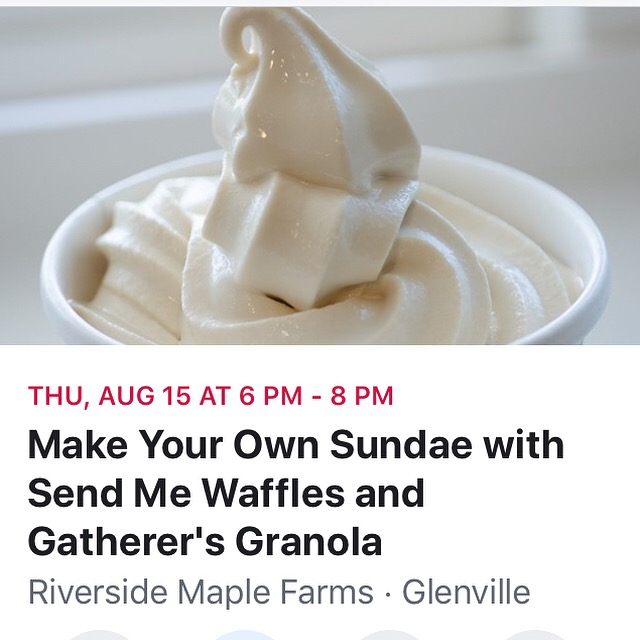
Task: Open the Make Your Own Sundae event title
Action: point(296,493)
